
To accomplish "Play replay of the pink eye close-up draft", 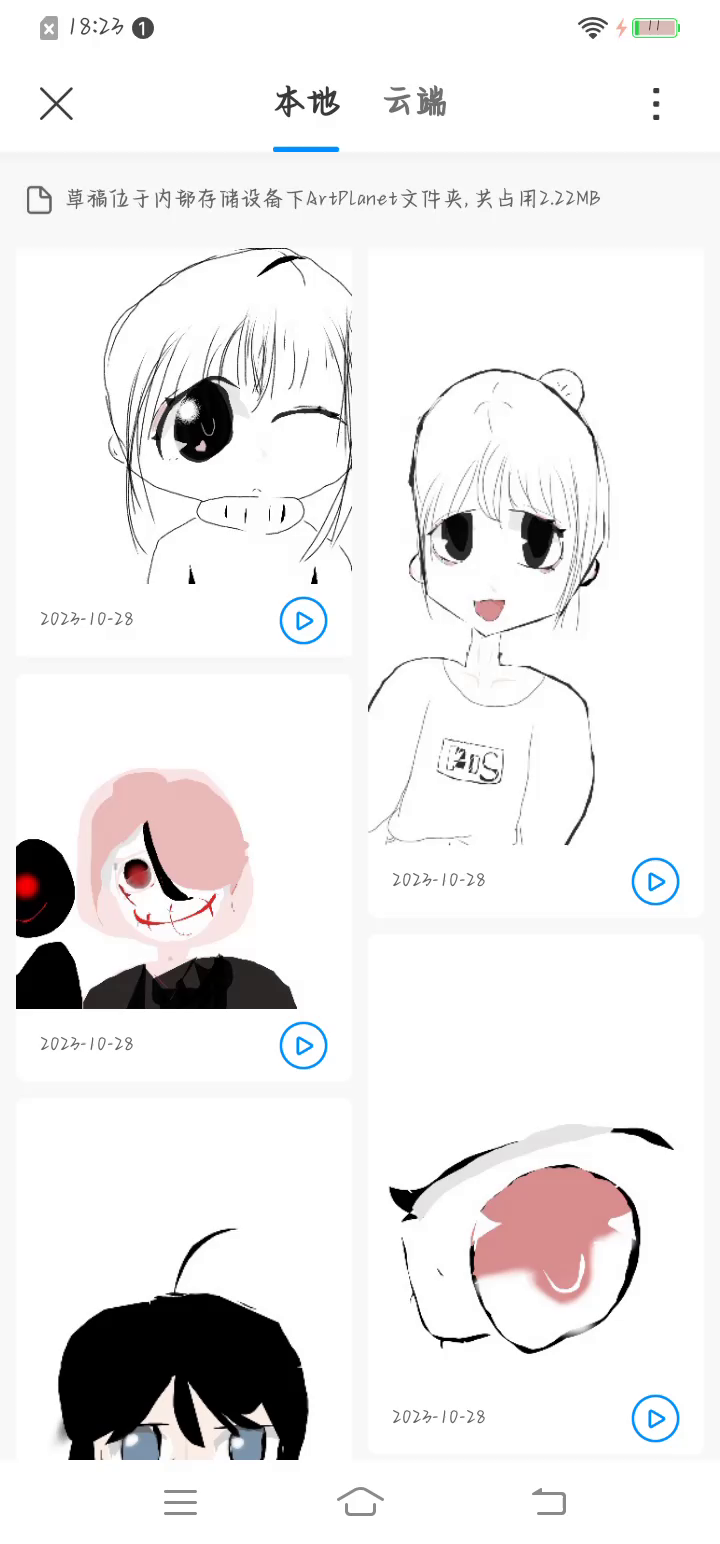I will pyautogui.click(x=655, y=1419).
